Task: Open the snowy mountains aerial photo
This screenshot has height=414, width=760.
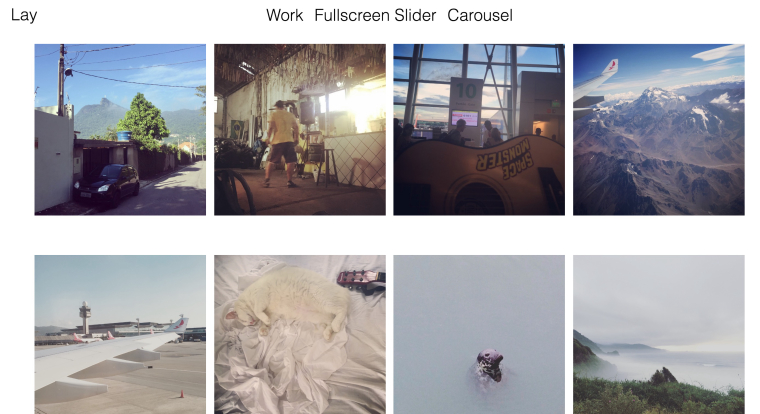Action: point(658,129)
